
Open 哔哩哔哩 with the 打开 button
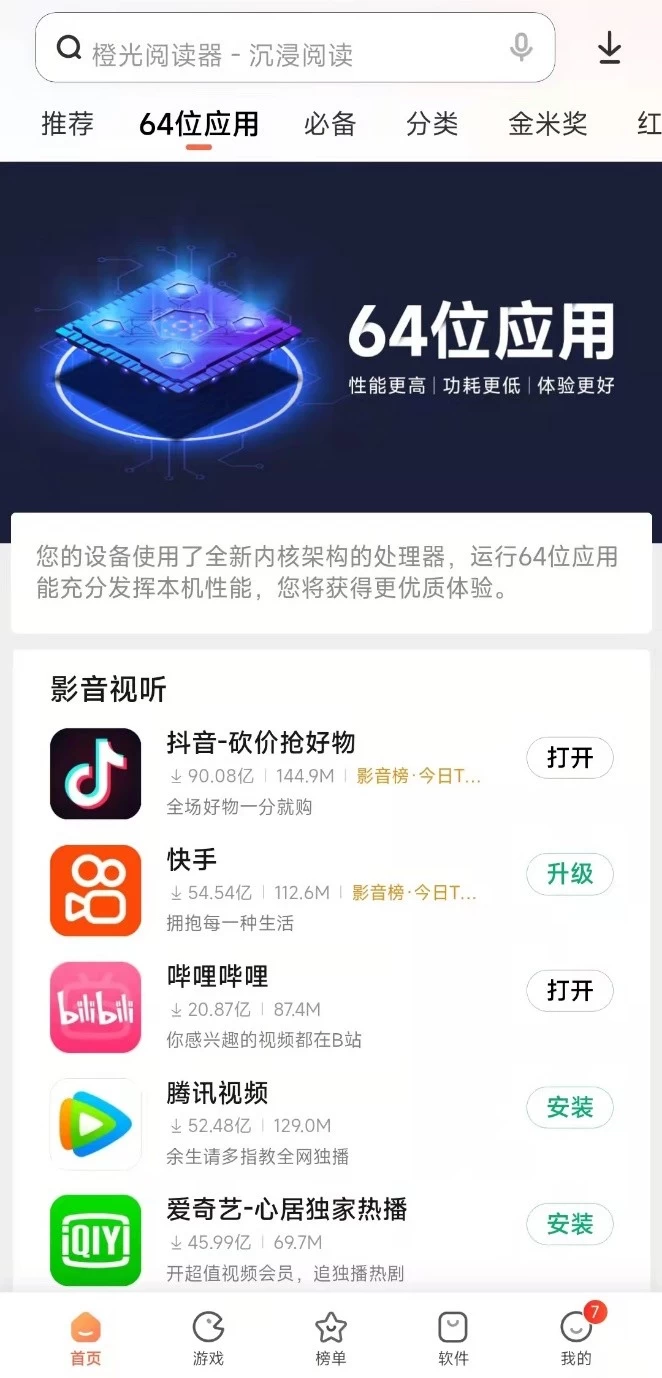[x=570, y=991]
